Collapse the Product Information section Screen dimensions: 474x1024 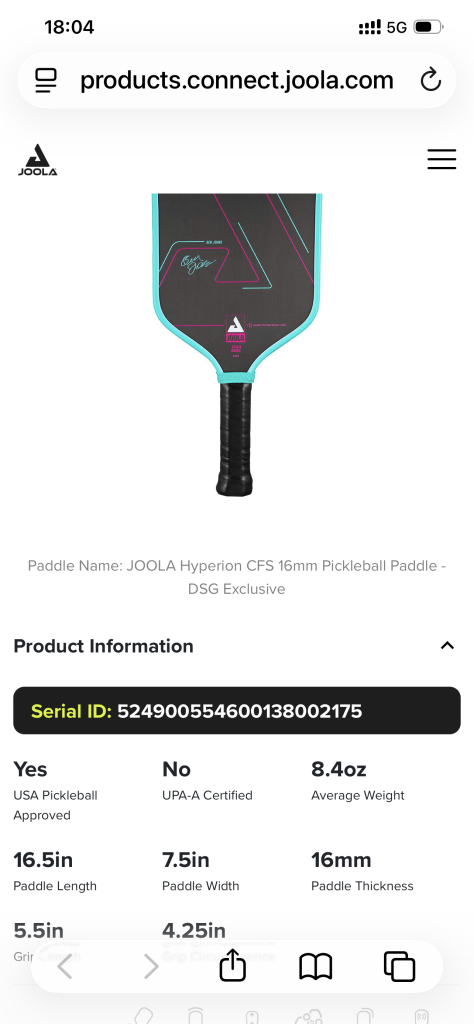(447, 646)
